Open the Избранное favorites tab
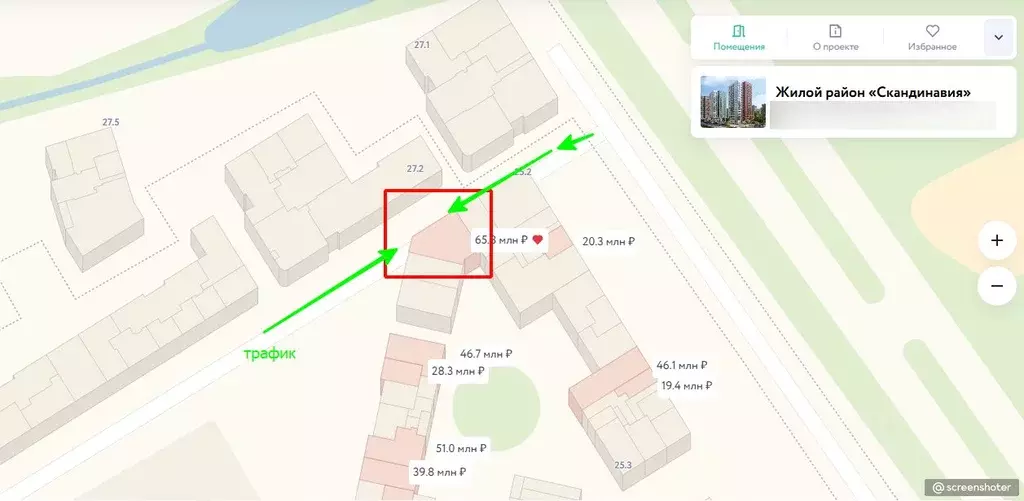1024x501 pixels. pyautogui.click(x=932, y=38)
